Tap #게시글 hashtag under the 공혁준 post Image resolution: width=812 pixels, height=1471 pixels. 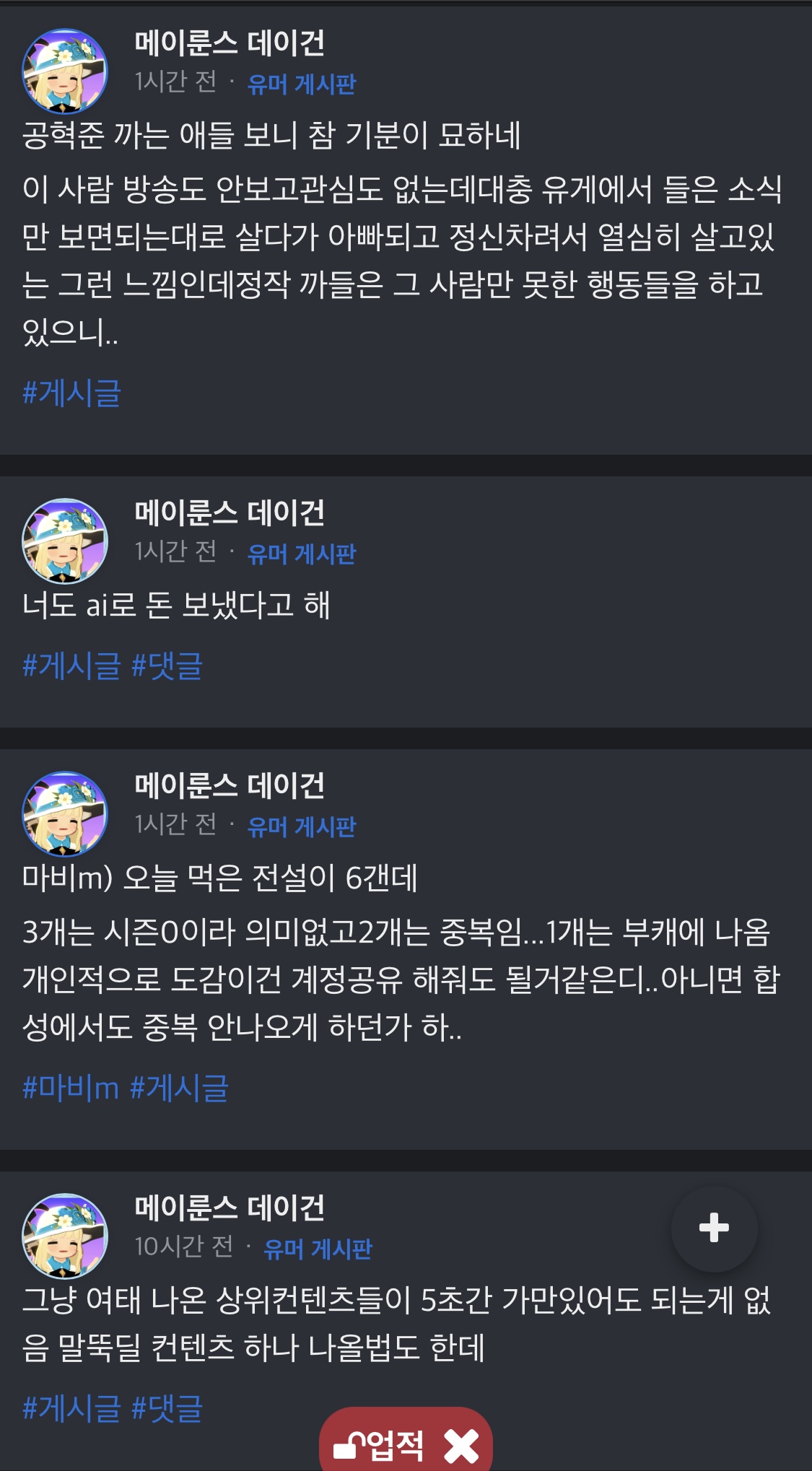(71, 393)
